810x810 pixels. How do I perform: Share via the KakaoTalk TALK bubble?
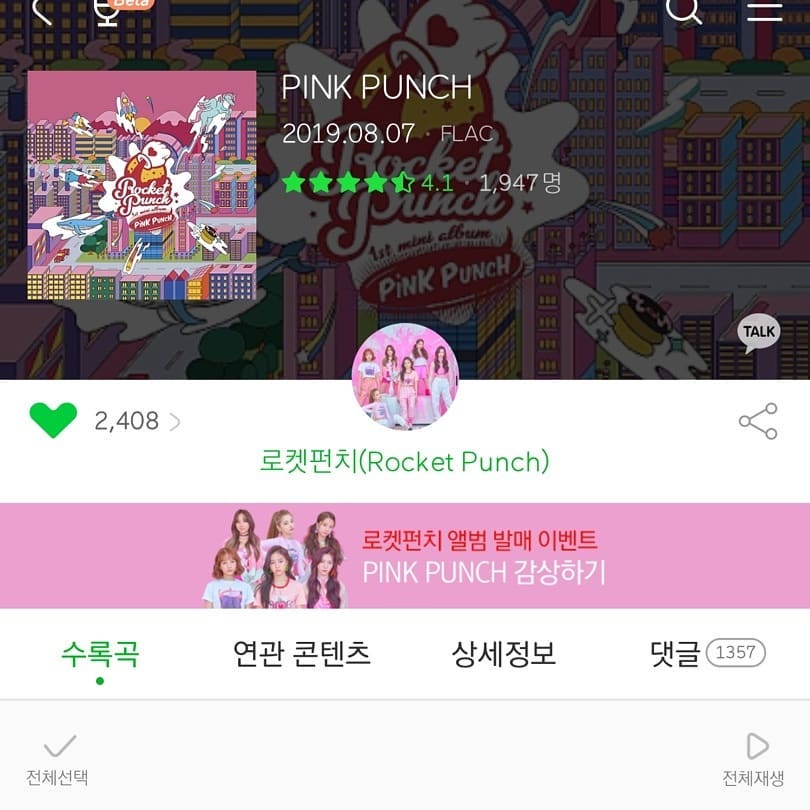(759, 333)
